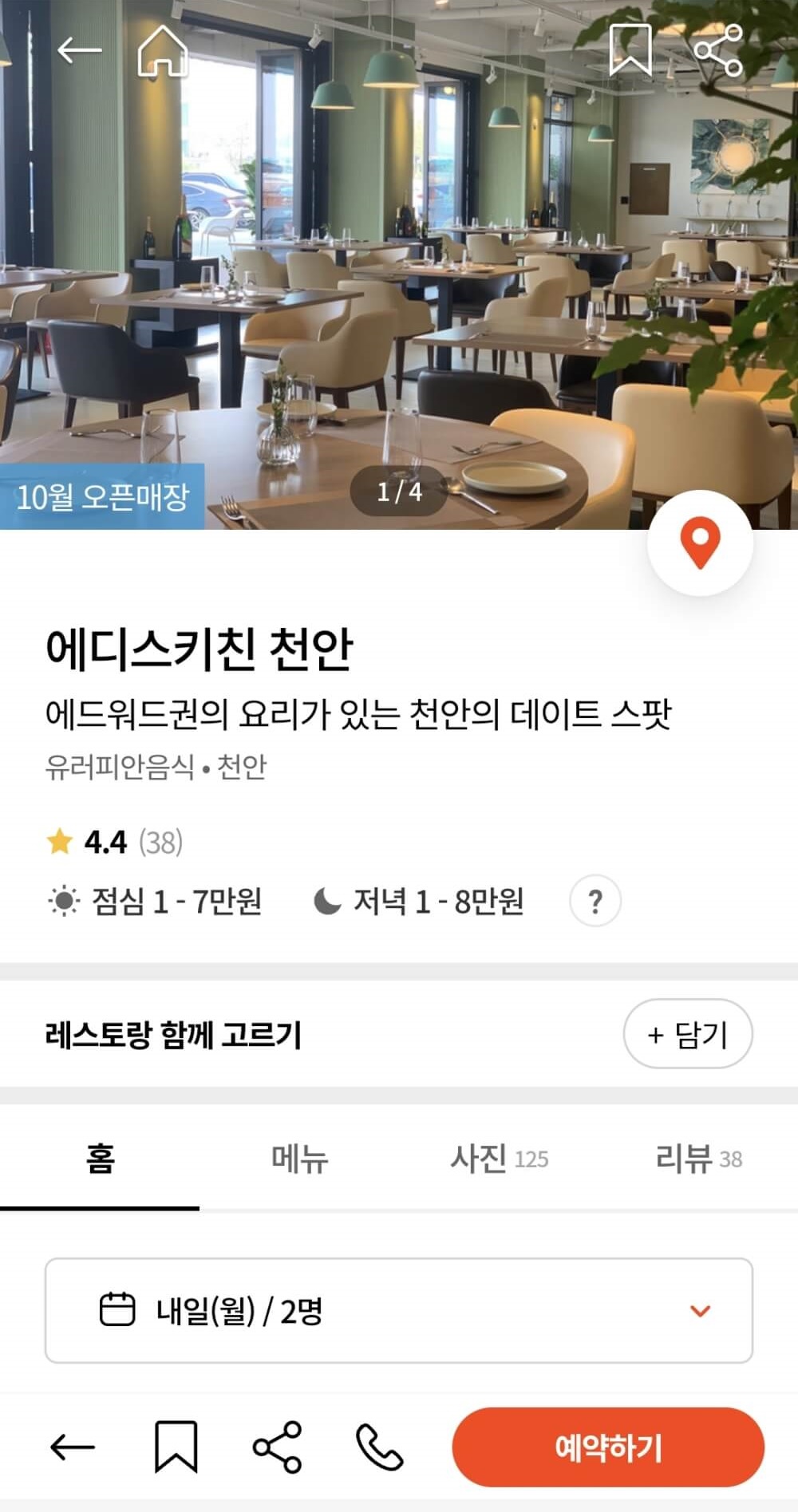Tap the back arrow in the bottom bar

tap(70, 1447)
